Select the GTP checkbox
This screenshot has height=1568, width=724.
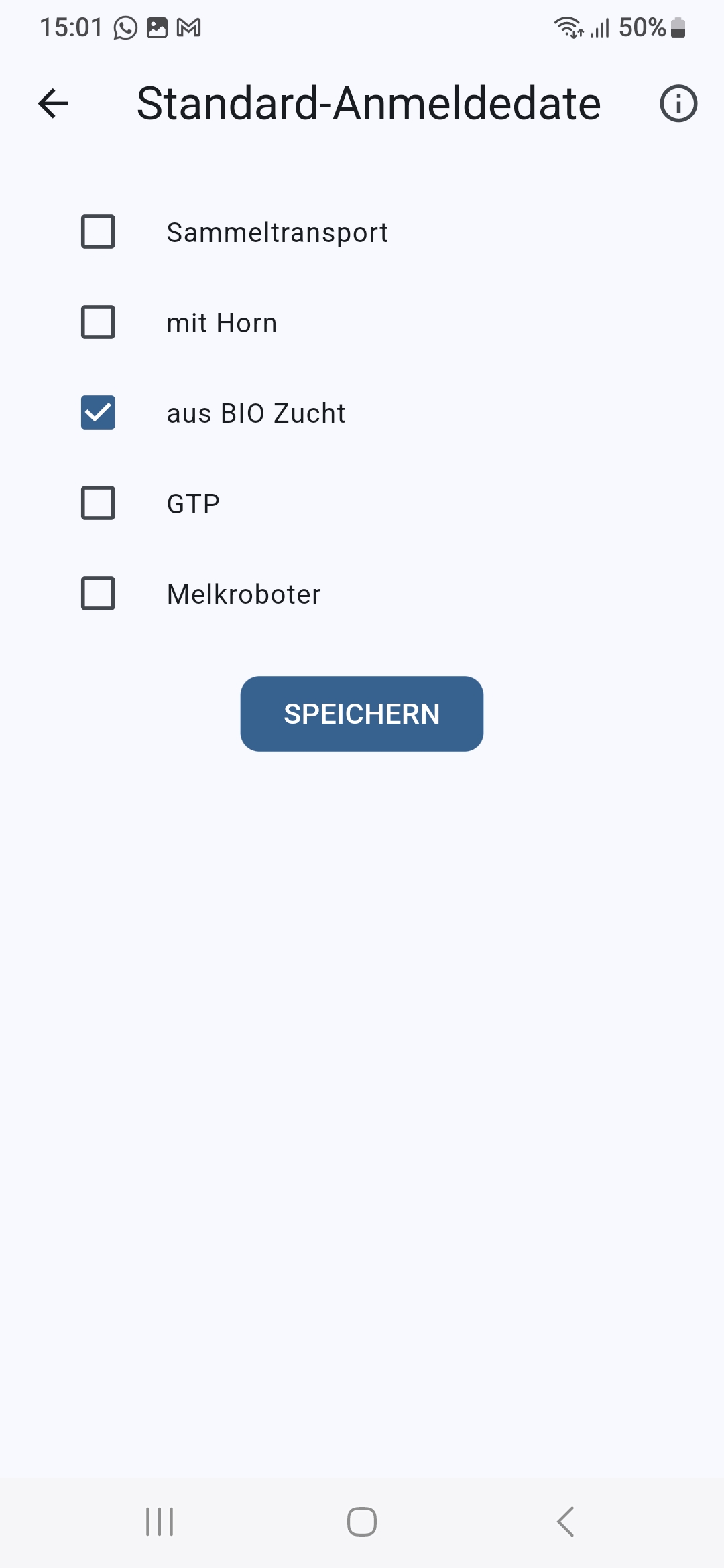point(98,503)
